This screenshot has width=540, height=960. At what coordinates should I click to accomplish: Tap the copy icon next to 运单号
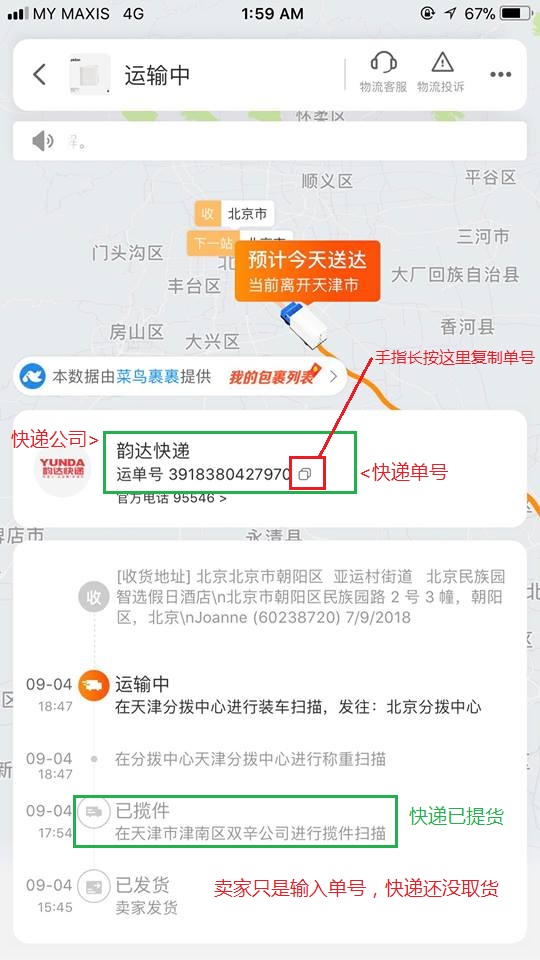click(304, 474)
